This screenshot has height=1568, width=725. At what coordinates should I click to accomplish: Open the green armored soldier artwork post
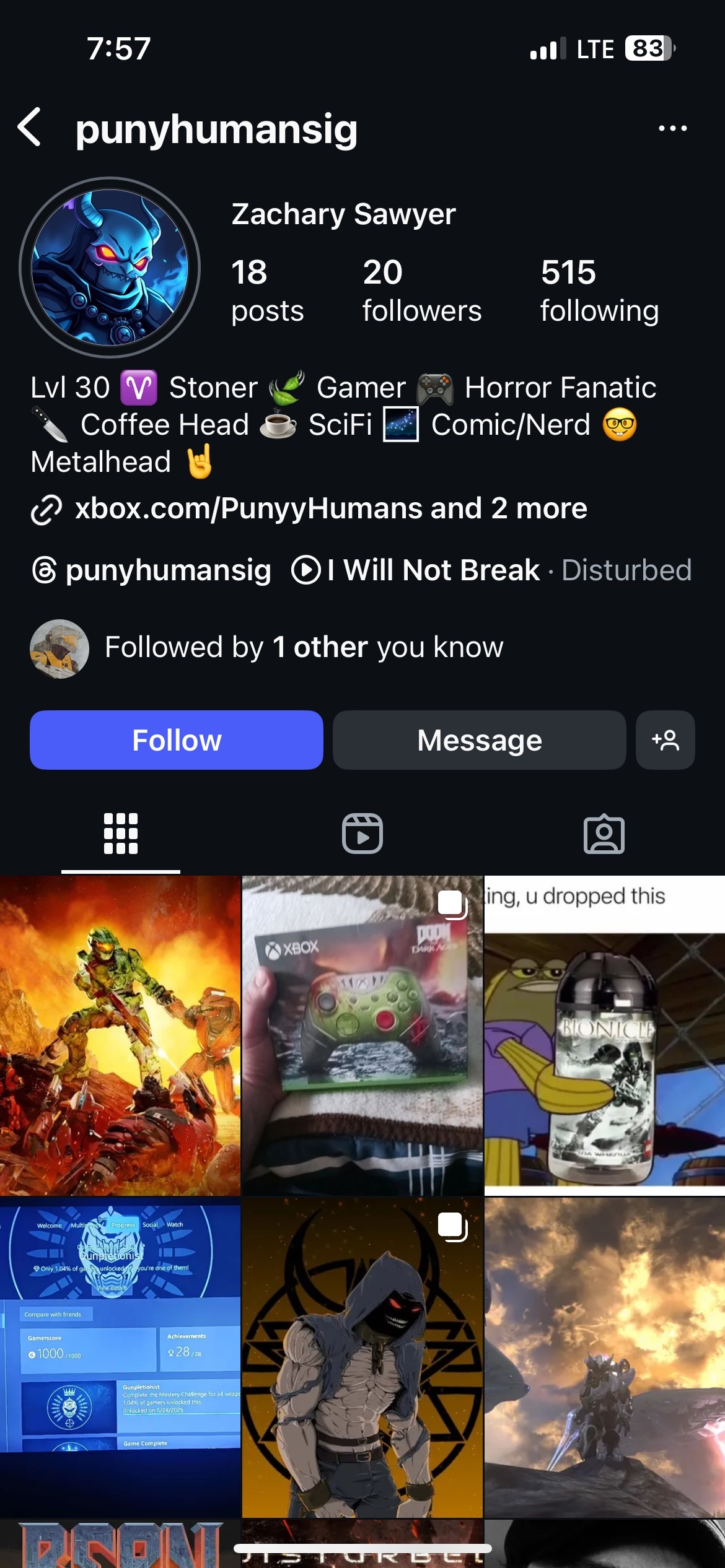coord(120,1035)
